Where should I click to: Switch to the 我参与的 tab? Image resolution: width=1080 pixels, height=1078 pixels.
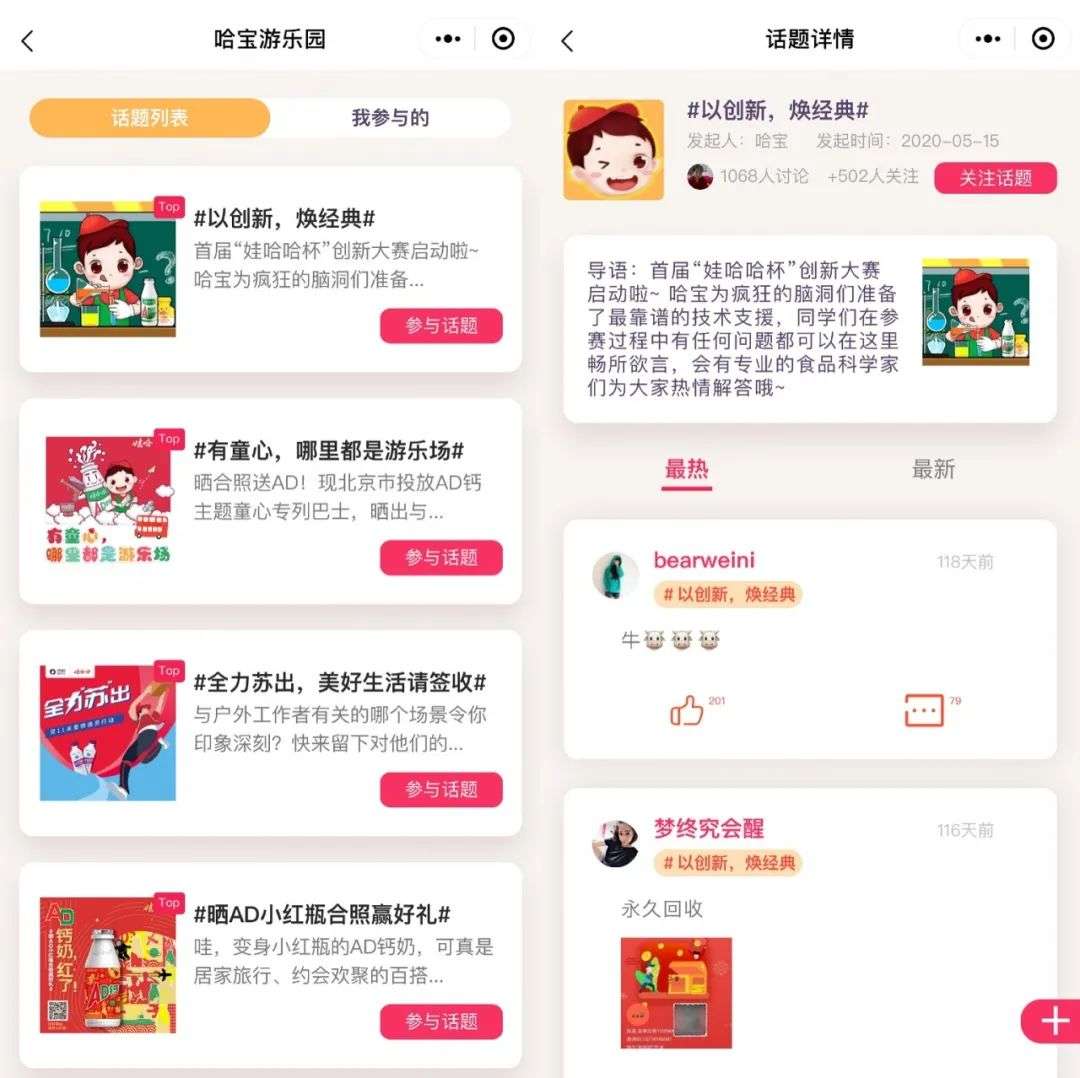pyautogui.click(x=390, y=118)
